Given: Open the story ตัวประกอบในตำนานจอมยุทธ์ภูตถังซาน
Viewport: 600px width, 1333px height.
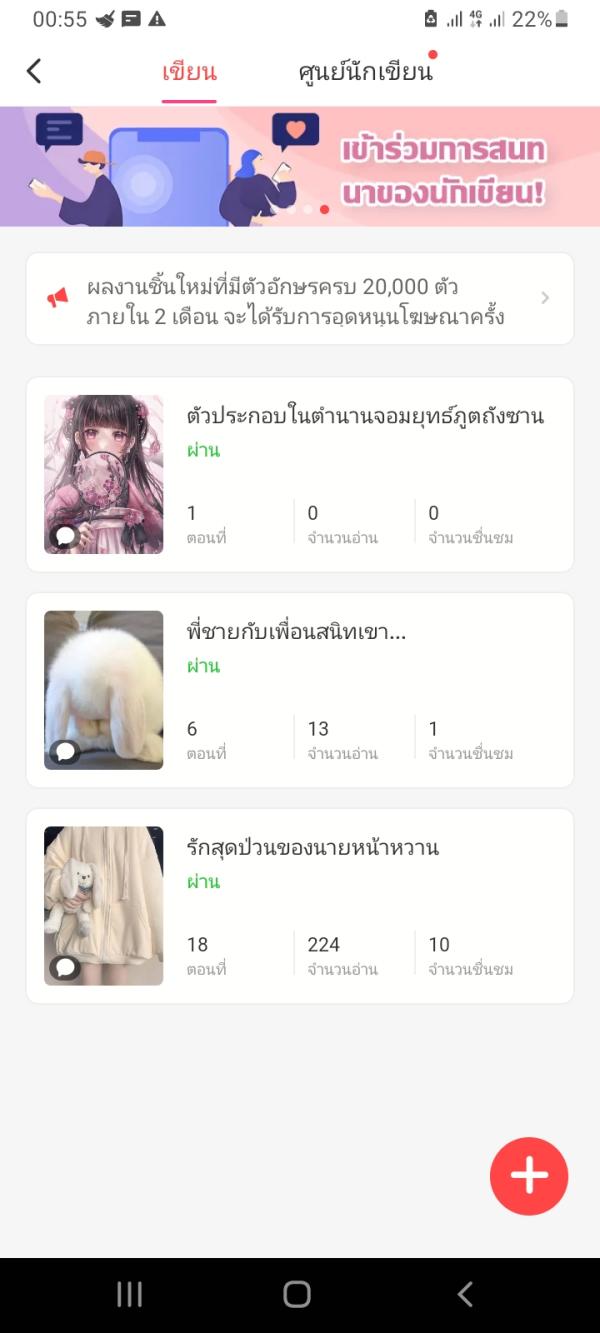Looking at the screenshot, I should (365, 416).
